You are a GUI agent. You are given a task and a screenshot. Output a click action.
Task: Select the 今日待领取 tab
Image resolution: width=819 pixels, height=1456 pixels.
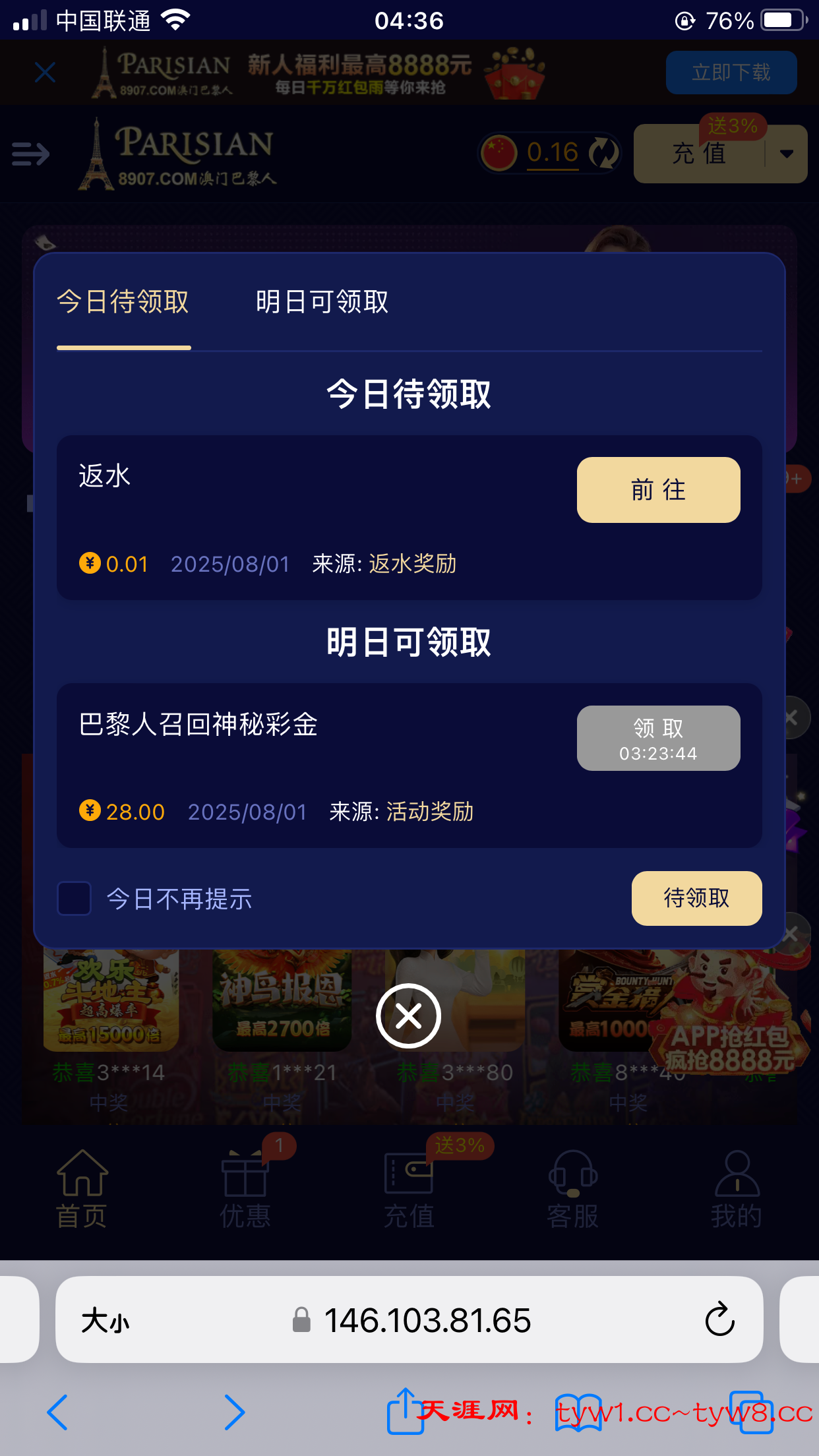pyautogui.click(x=123, y=302)
